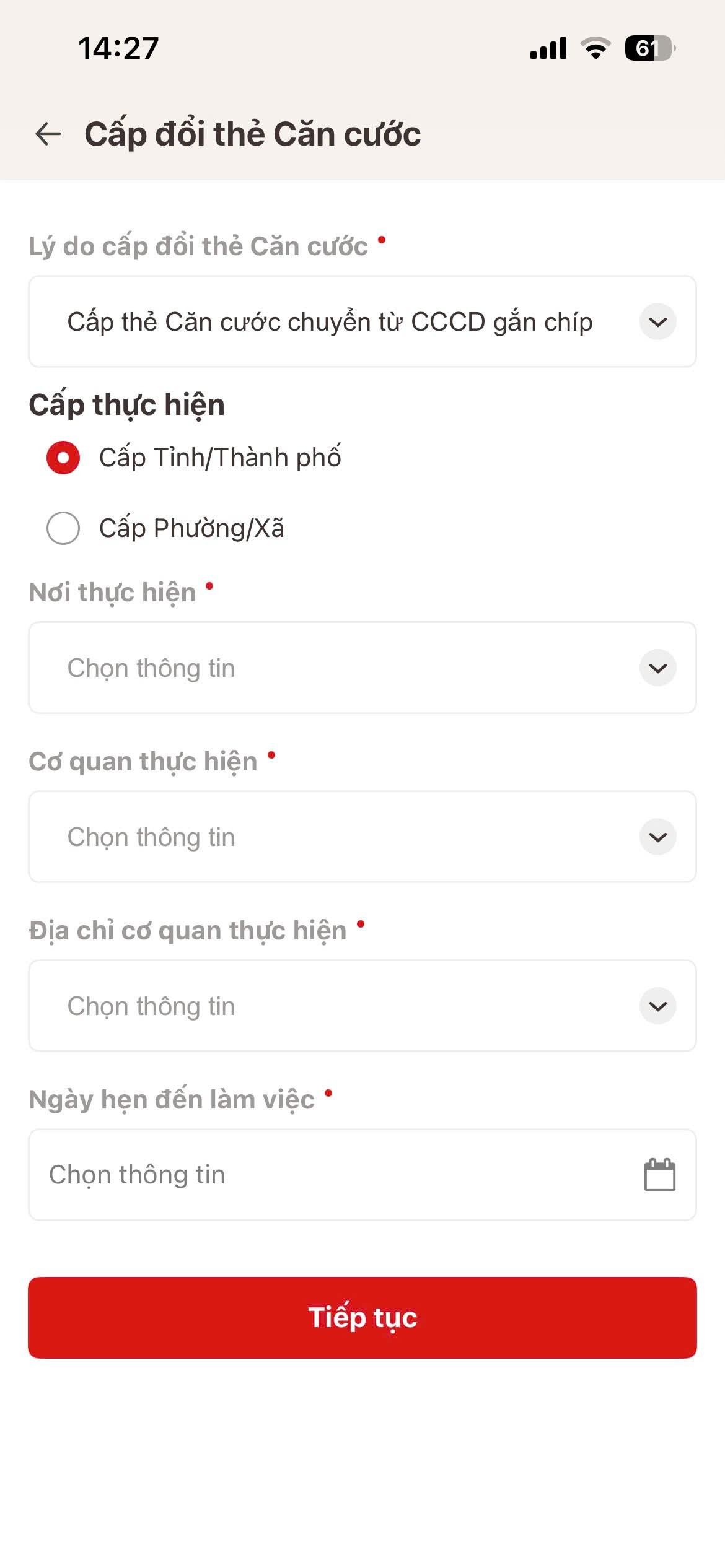Expand Địa chỉ cơ quan thực hiện dropdown
The height and width of the screenshot is (1568, 725).
coord(362,1006)
